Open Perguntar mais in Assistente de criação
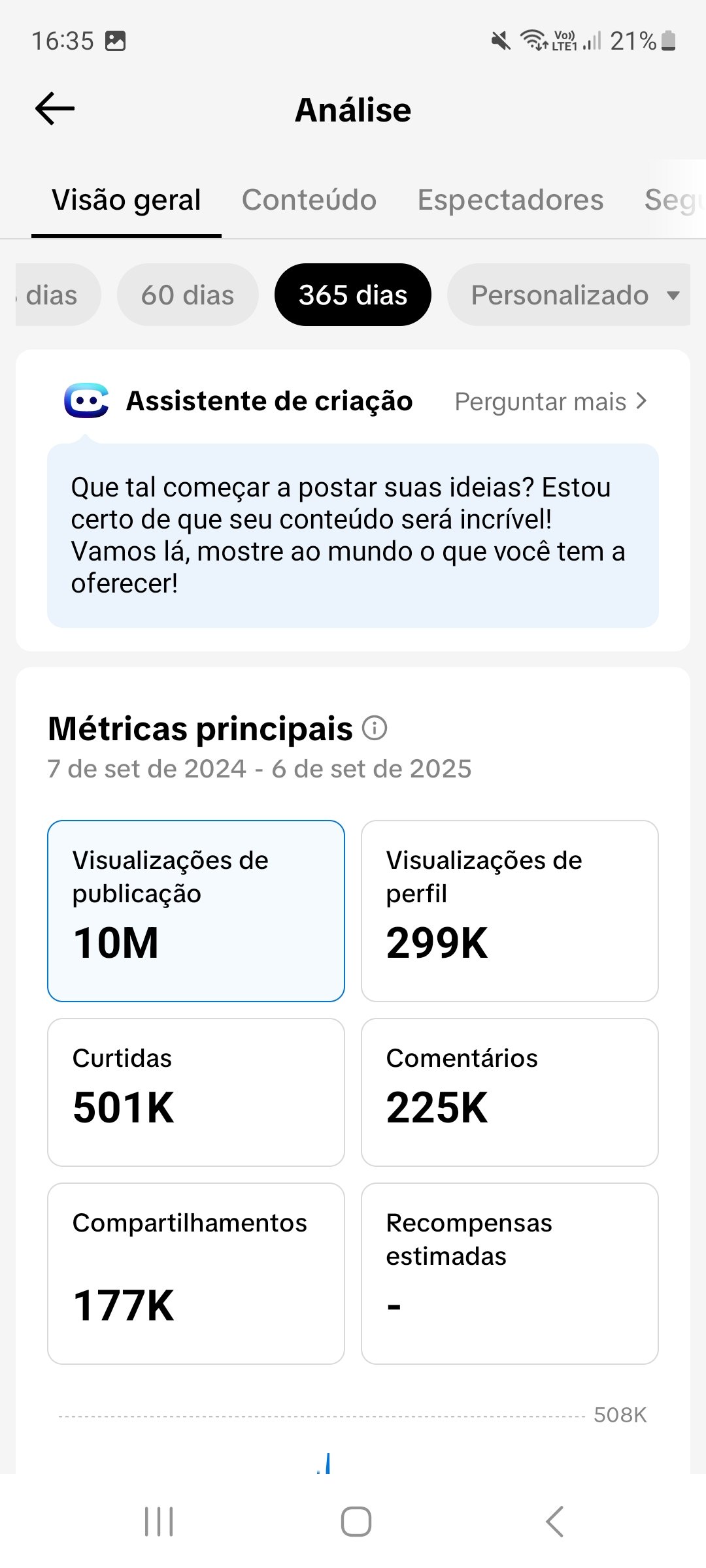706x1568 pixels. pos(550,402)
